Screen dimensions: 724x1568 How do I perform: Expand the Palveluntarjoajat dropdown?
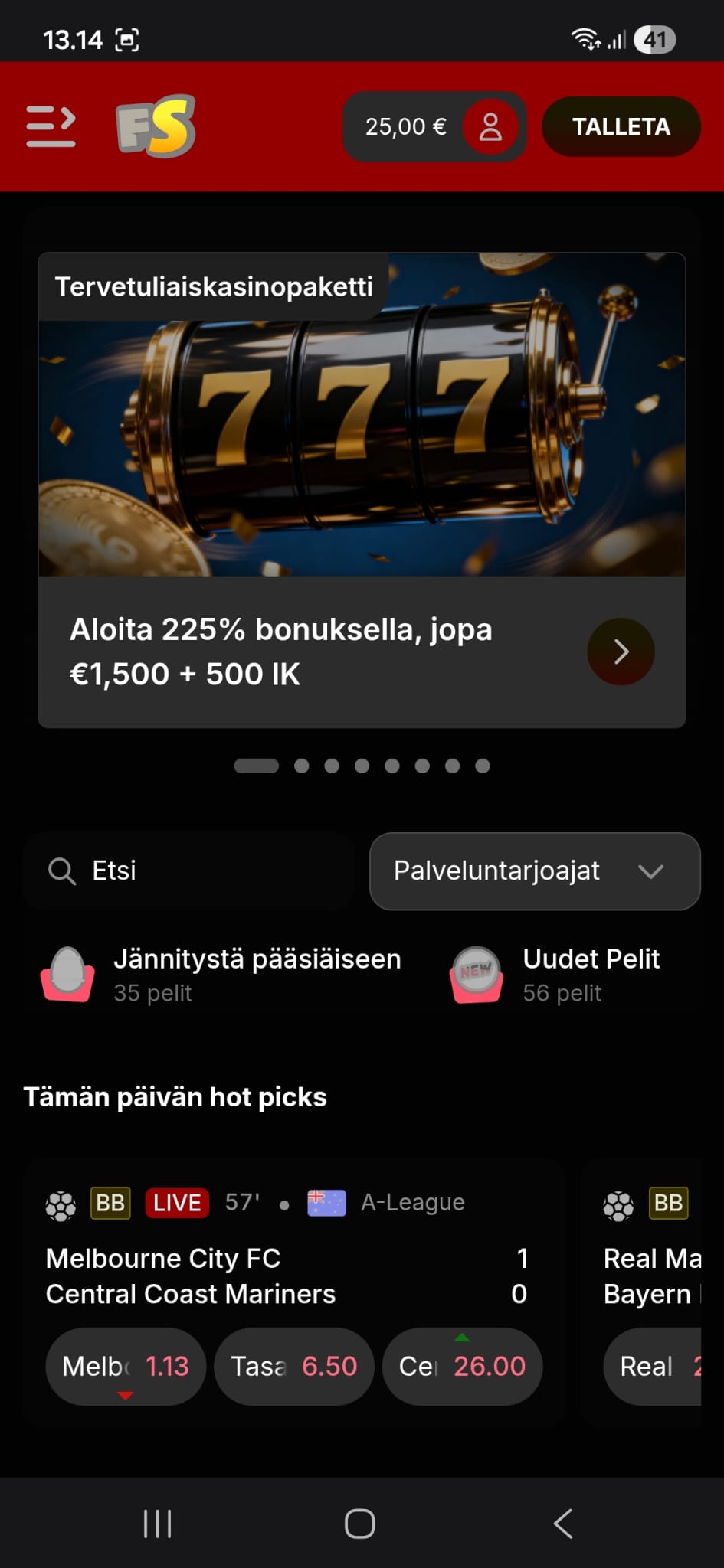(x=535, y=871)
